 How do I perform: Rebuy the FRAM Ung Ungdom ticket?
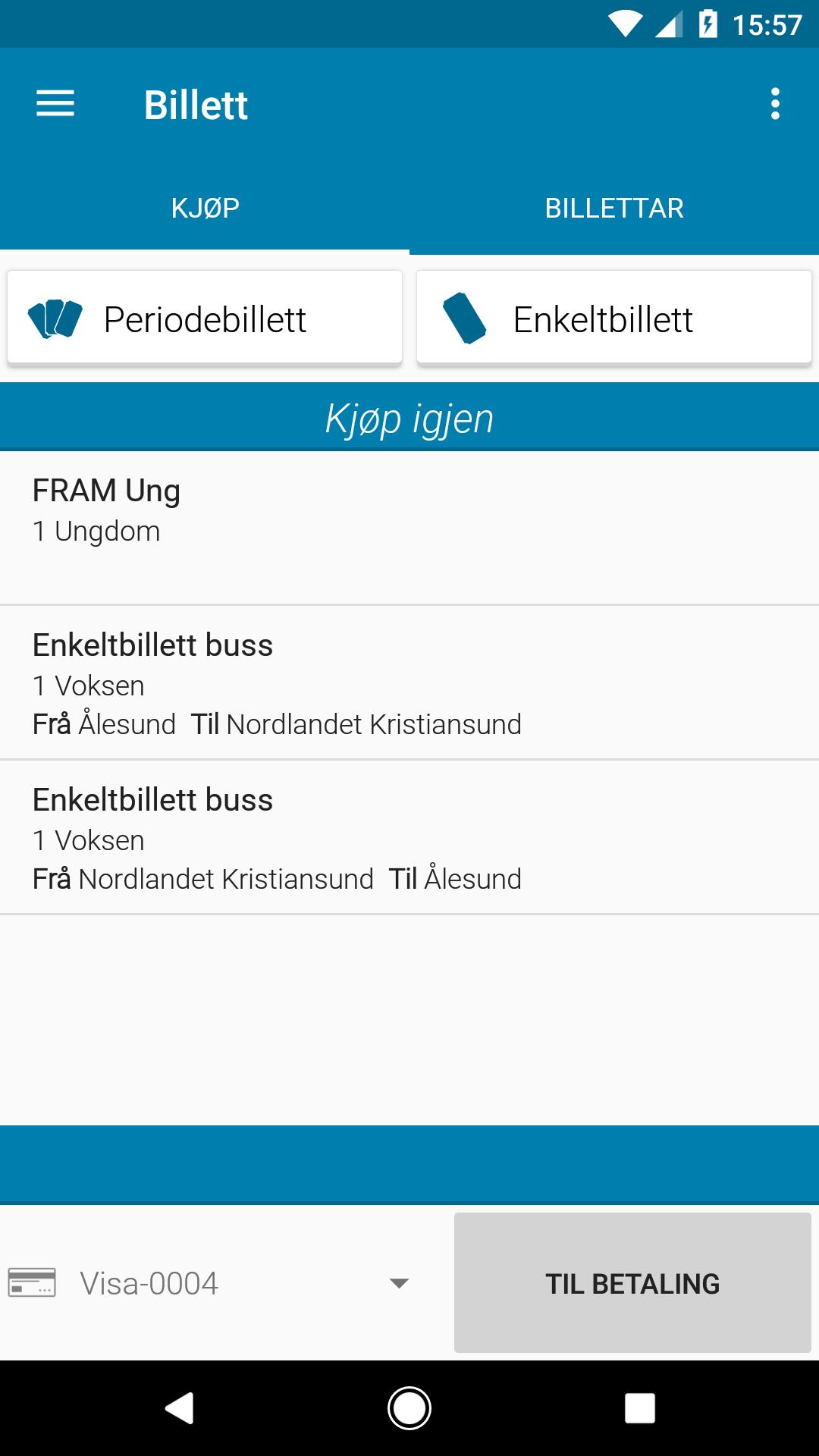pyautogui.click(x=409, y=523)
